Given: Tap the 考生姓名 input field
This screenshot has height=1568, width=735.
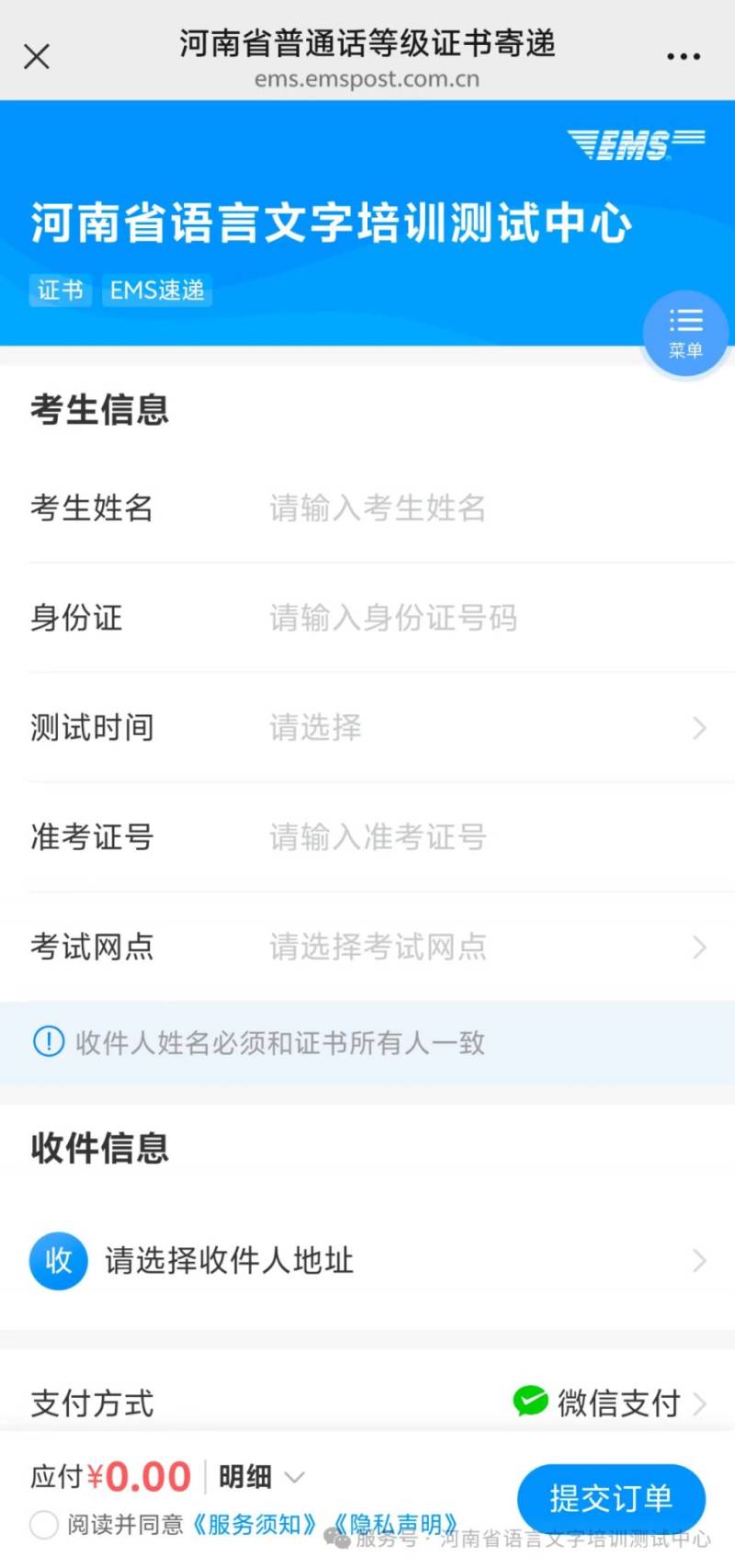Looking at the screenshot, I should [x=459, y=507].
